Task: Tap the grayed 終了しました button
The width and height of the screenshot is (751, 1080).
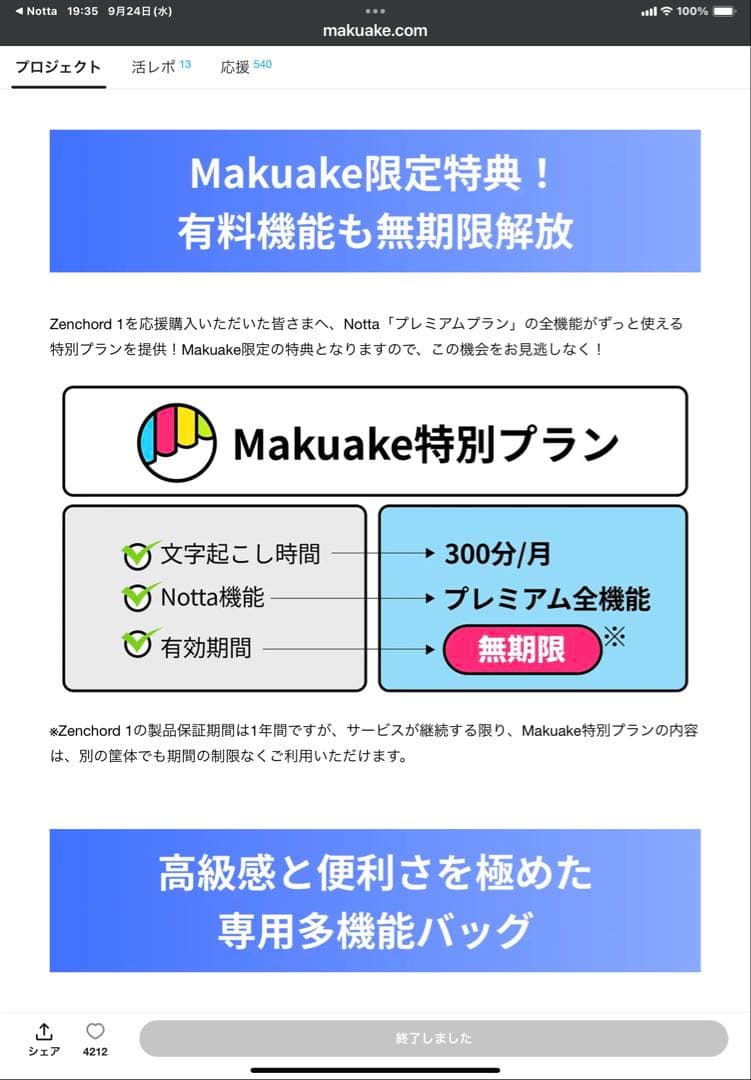Action: point(434,1038)
